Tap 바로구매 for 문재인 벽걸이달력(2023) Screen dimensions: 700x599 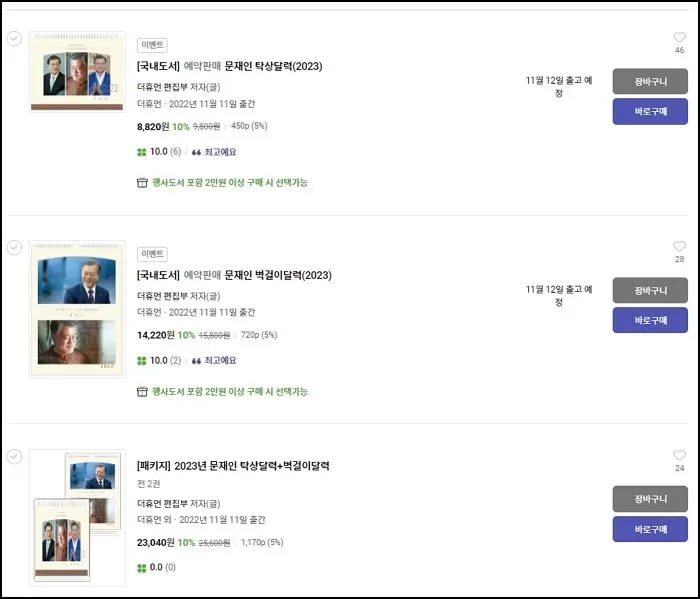point(650,320)
